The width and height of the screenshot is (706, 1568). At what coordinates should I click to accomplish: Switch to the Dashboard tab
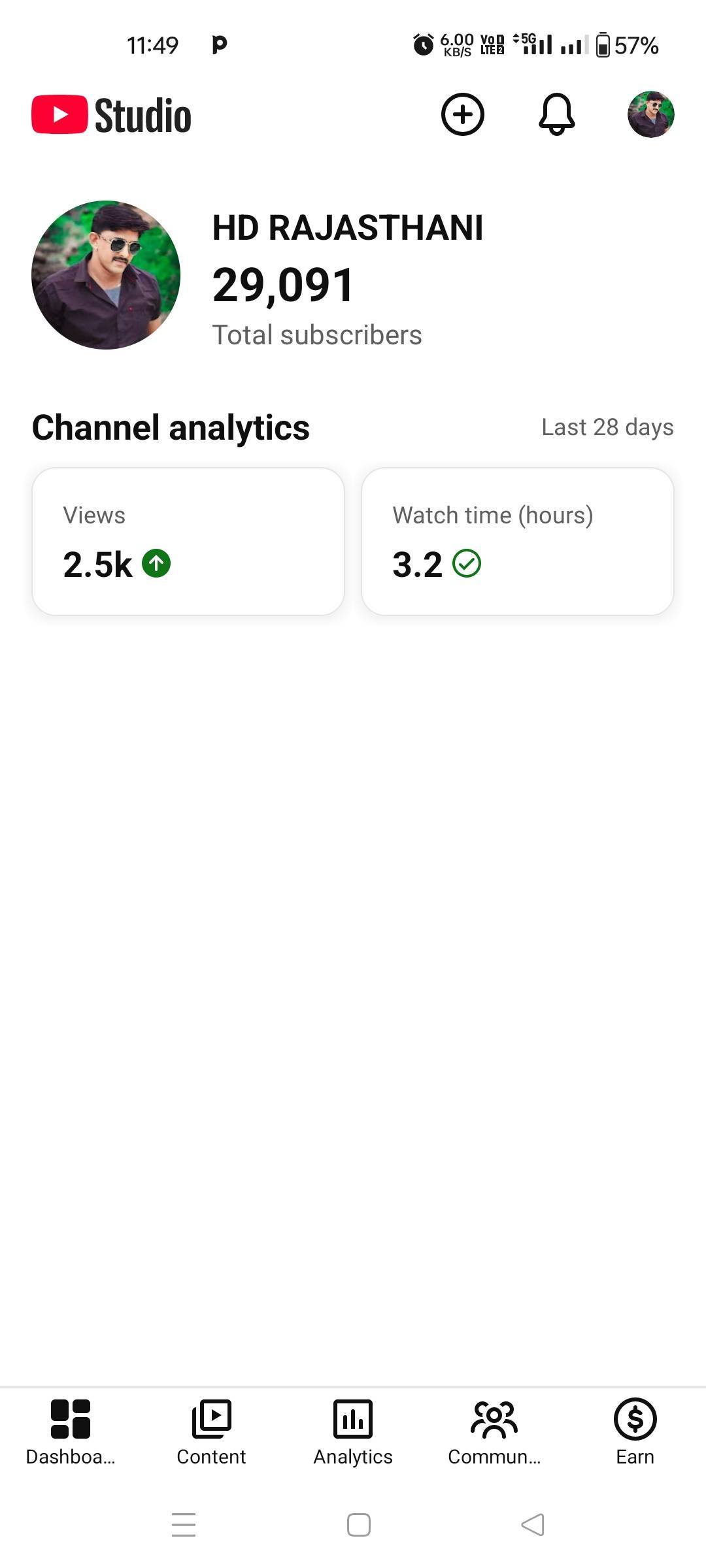click(71, 1432)
